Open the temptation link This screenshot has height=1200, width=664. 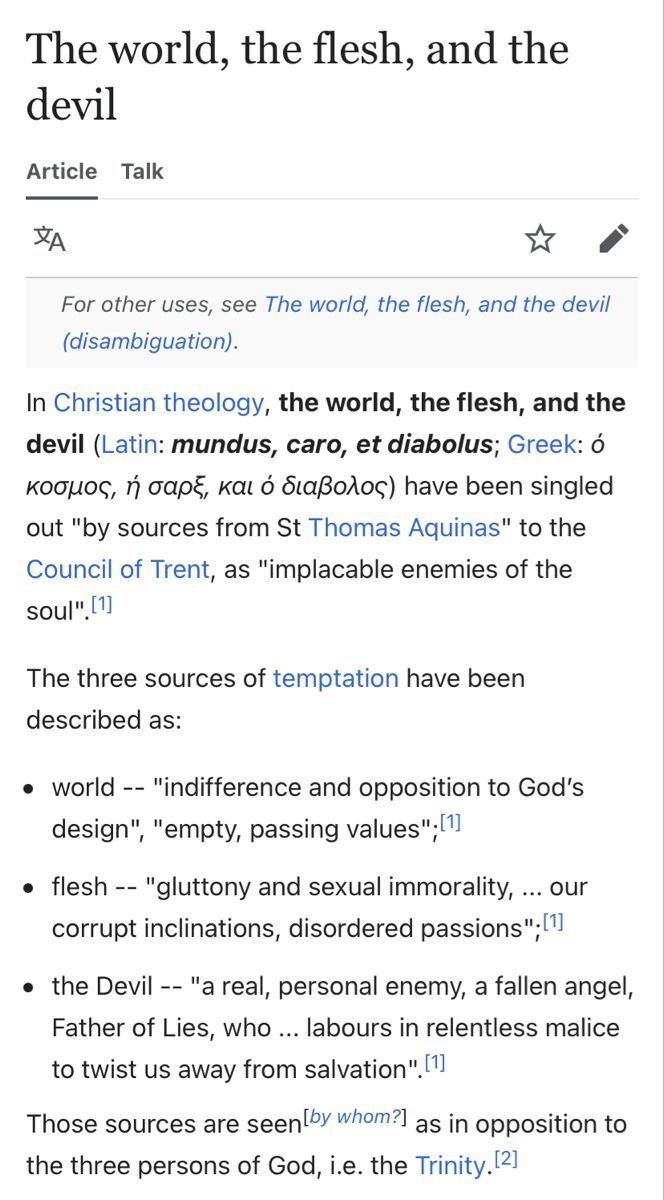coord(335,678)
